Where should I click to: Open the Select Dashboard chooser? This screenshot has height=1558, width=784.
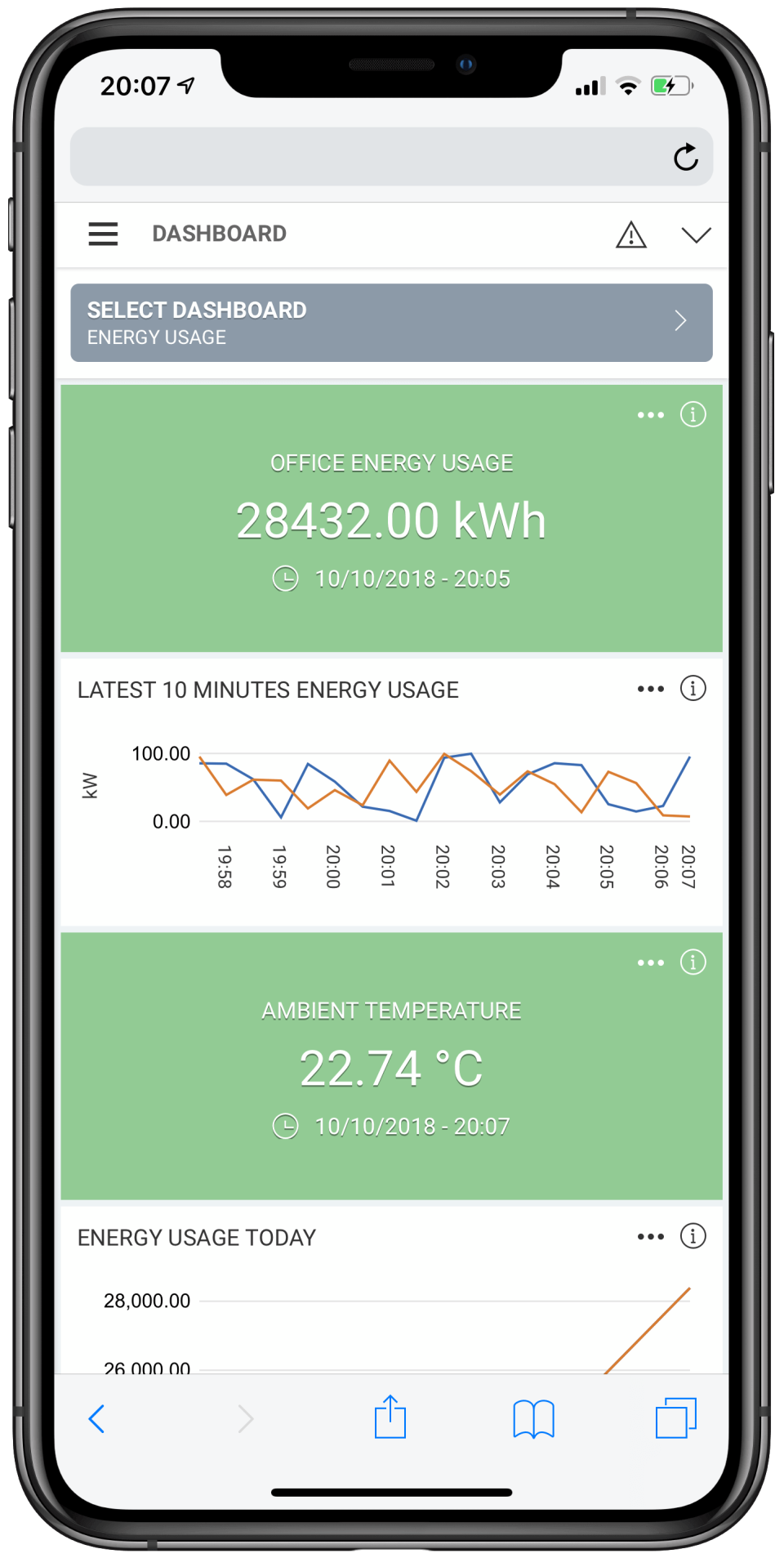(391, 323)
